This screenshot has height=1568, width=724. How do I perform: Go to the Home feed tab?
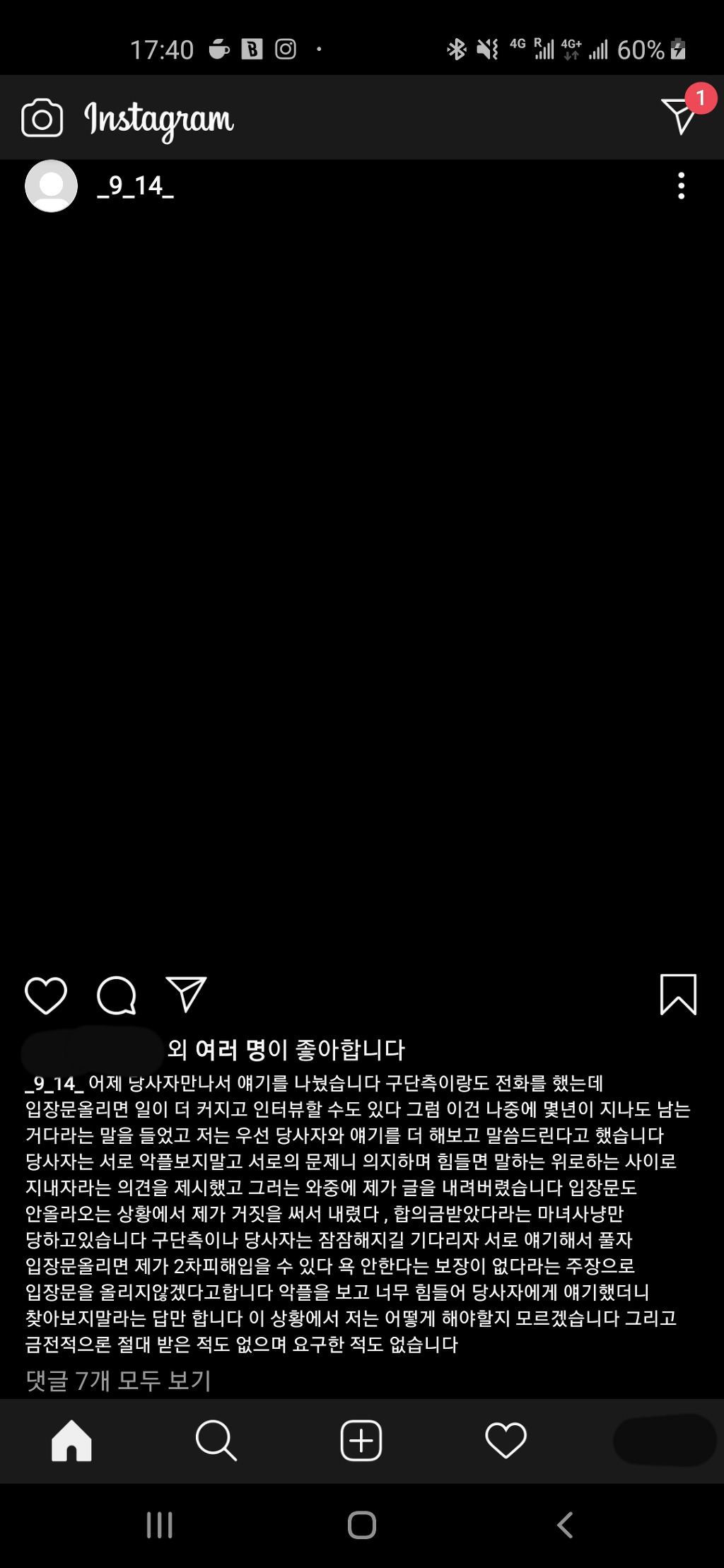pos(71,1440)
